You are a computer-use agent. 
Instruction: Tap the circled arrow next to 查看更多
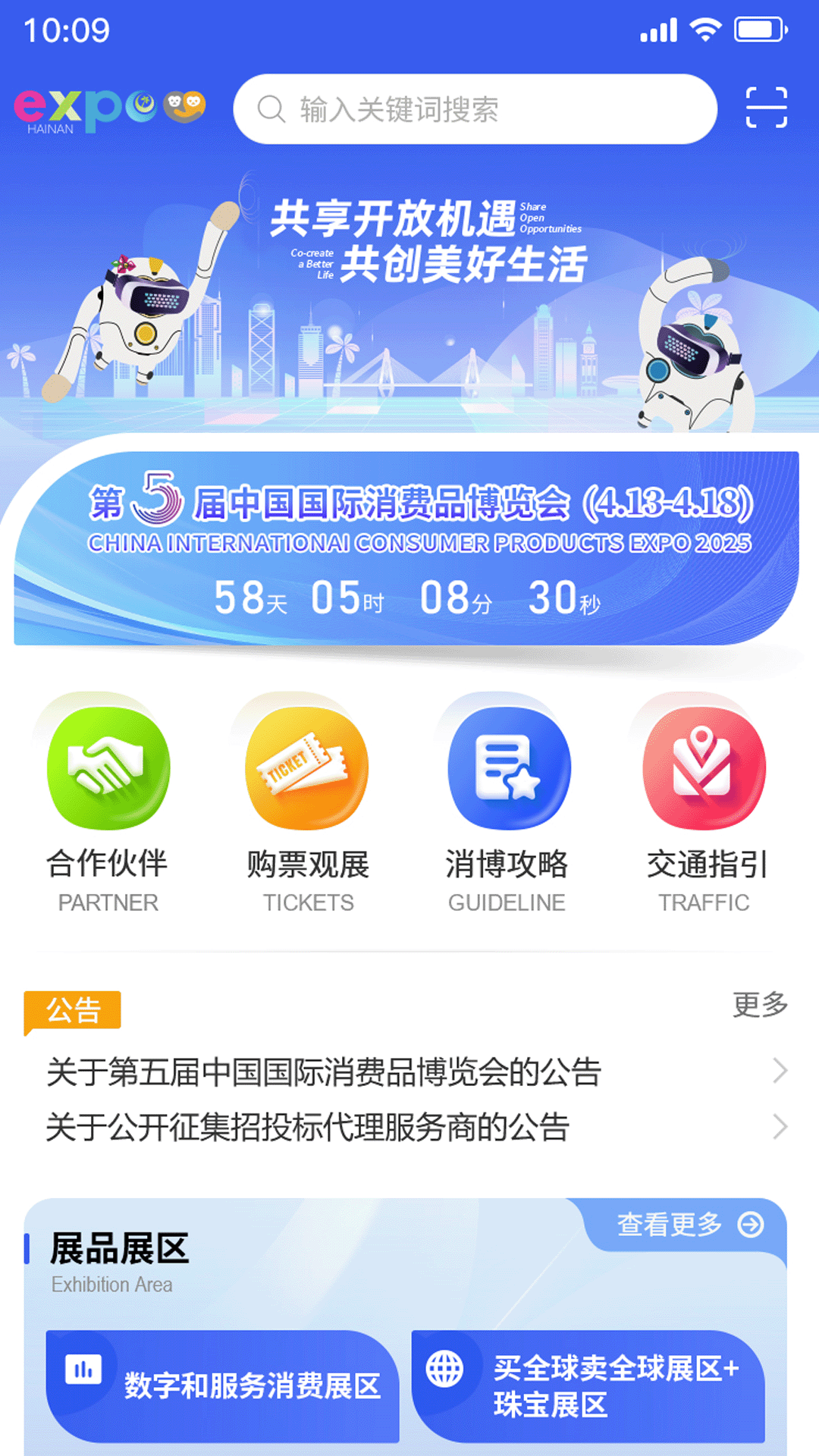750,1224
